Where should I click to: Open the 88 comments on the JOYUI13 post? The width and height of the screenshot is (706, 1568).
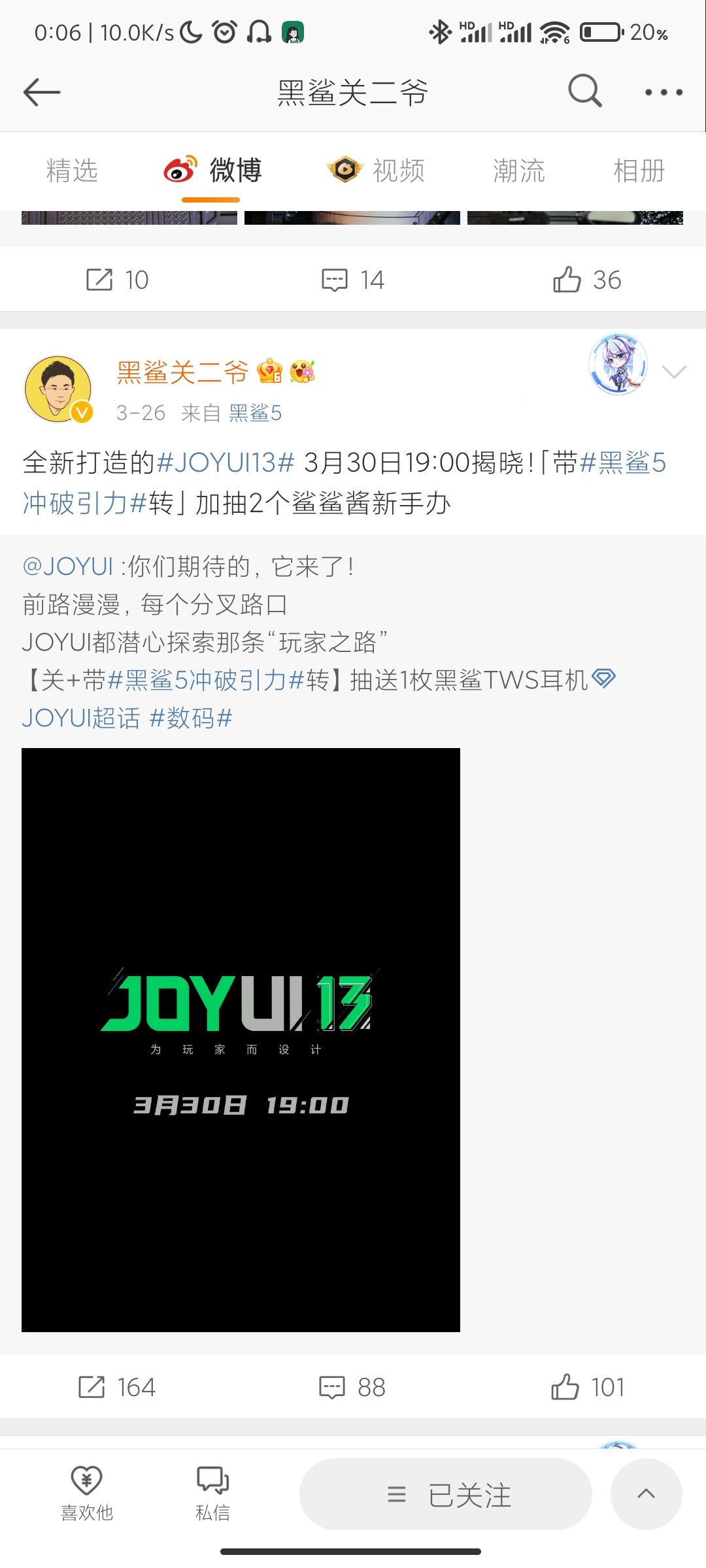click(x=352, y=1387)
